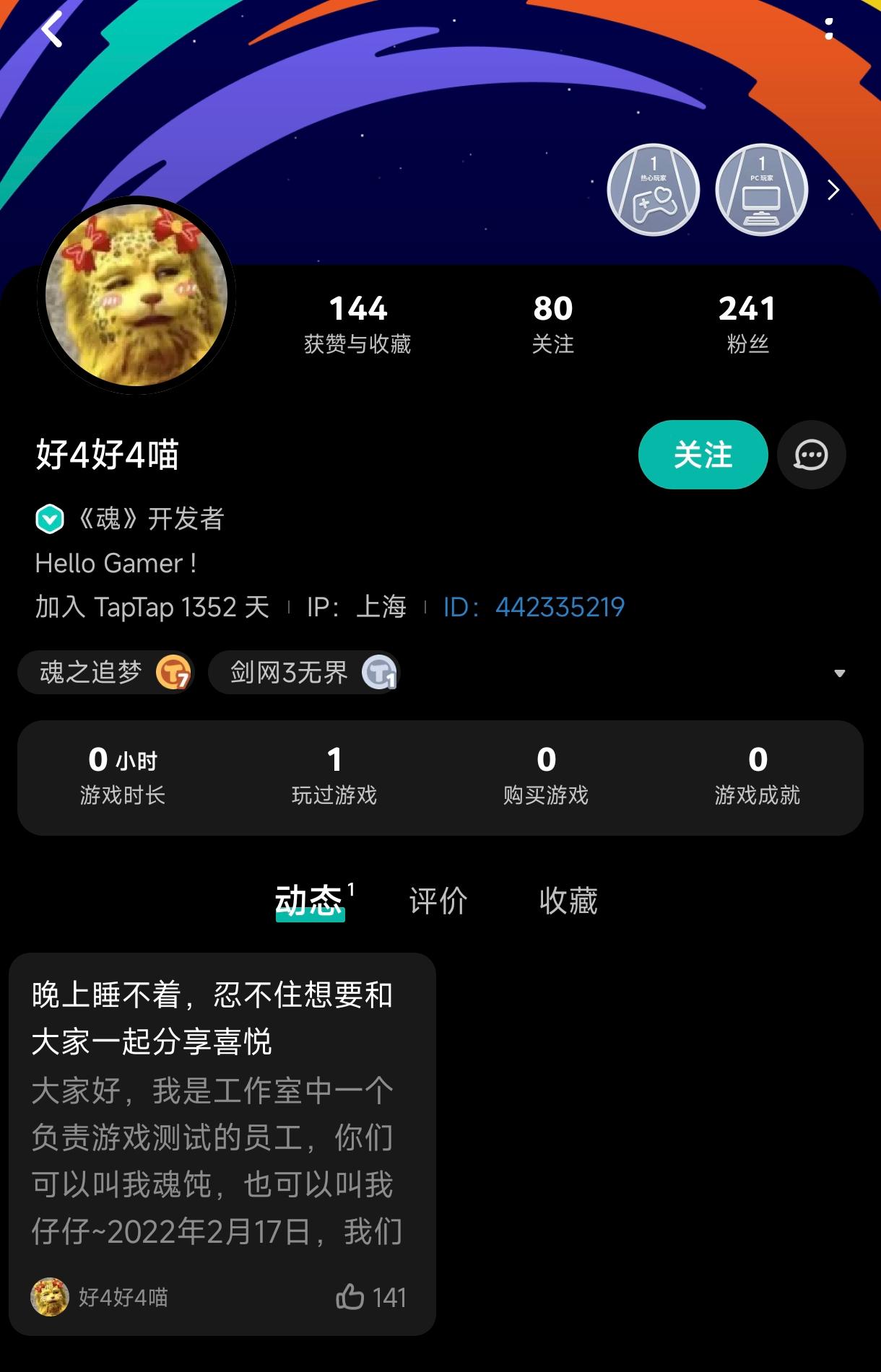Viewport: 881px width, 1372px height.
Task: Click the T1 icon on 剑网3无界 tag
Action: pyautogui.click(x=378, y=672)
